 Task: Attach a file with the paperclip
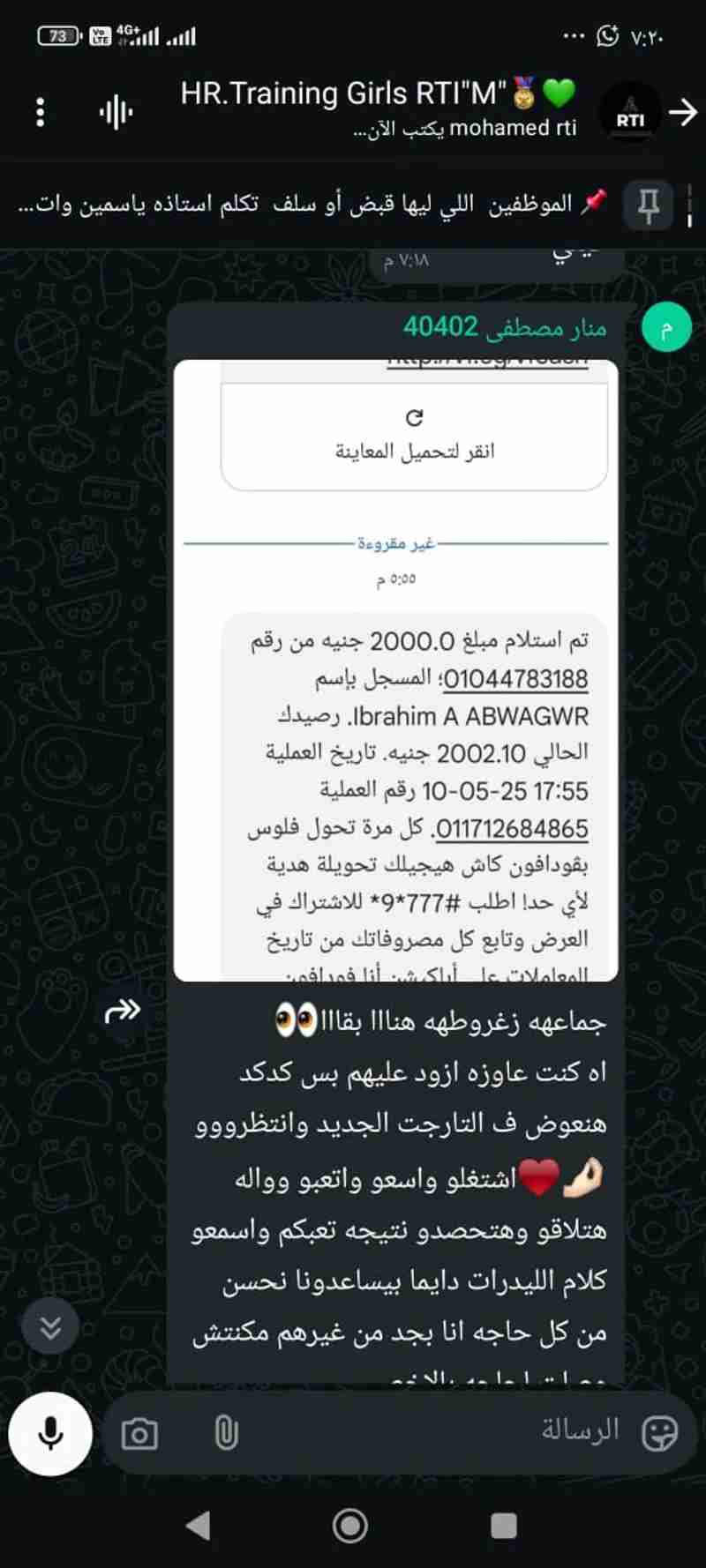(226, 1434)
